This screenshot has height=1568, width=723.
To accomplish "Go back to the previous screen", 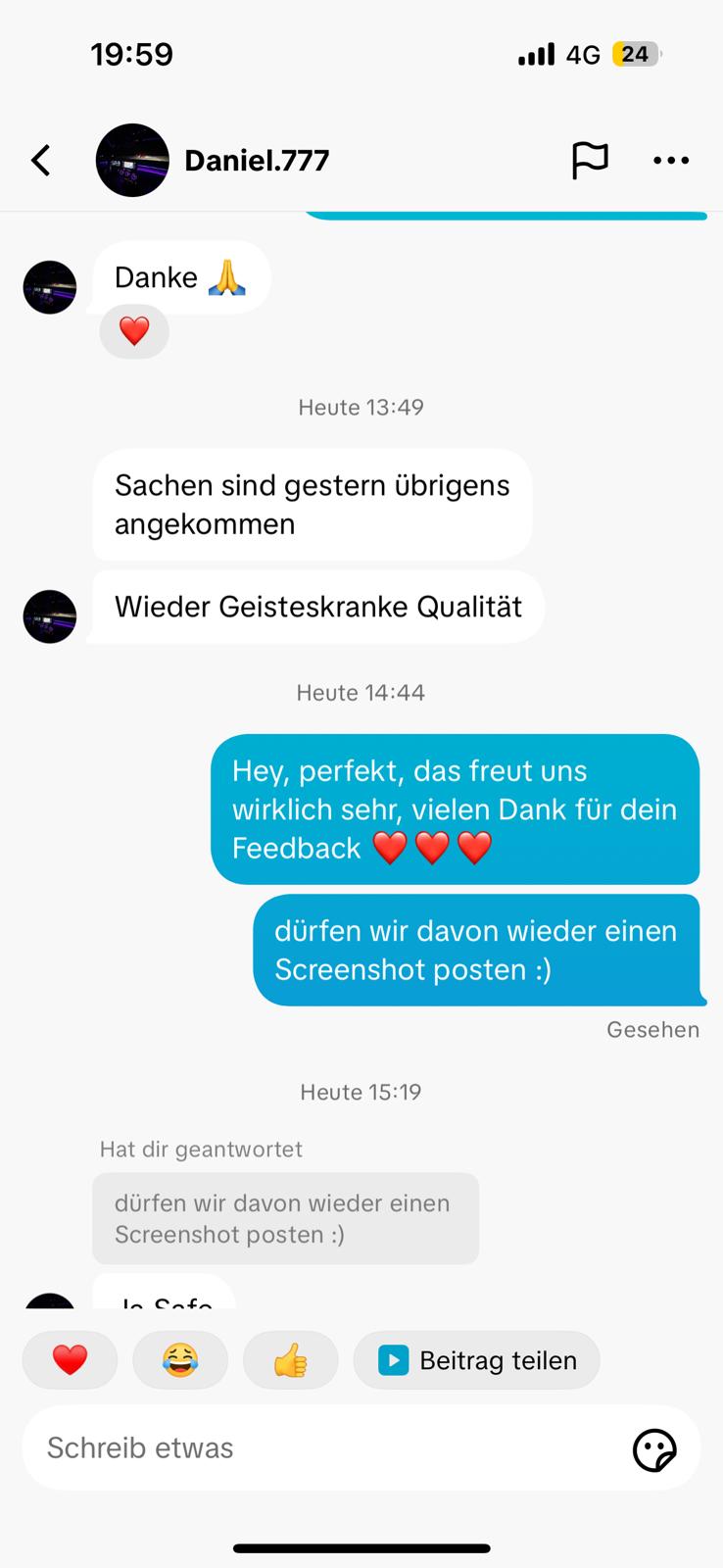I will (41, 160).
